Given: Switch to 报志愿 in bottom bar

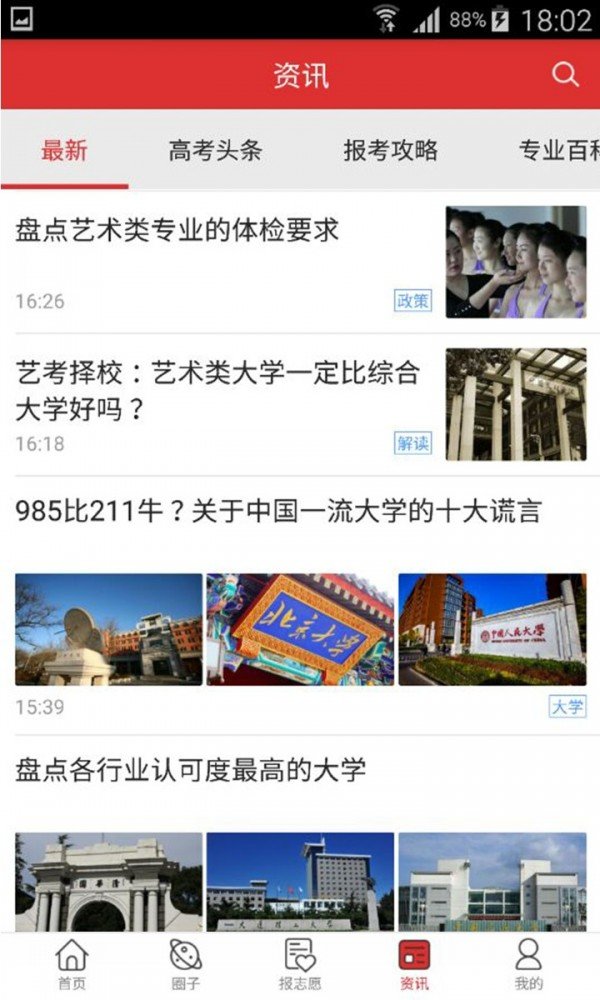Looking at the screenshot, I should tap(300, 965).
